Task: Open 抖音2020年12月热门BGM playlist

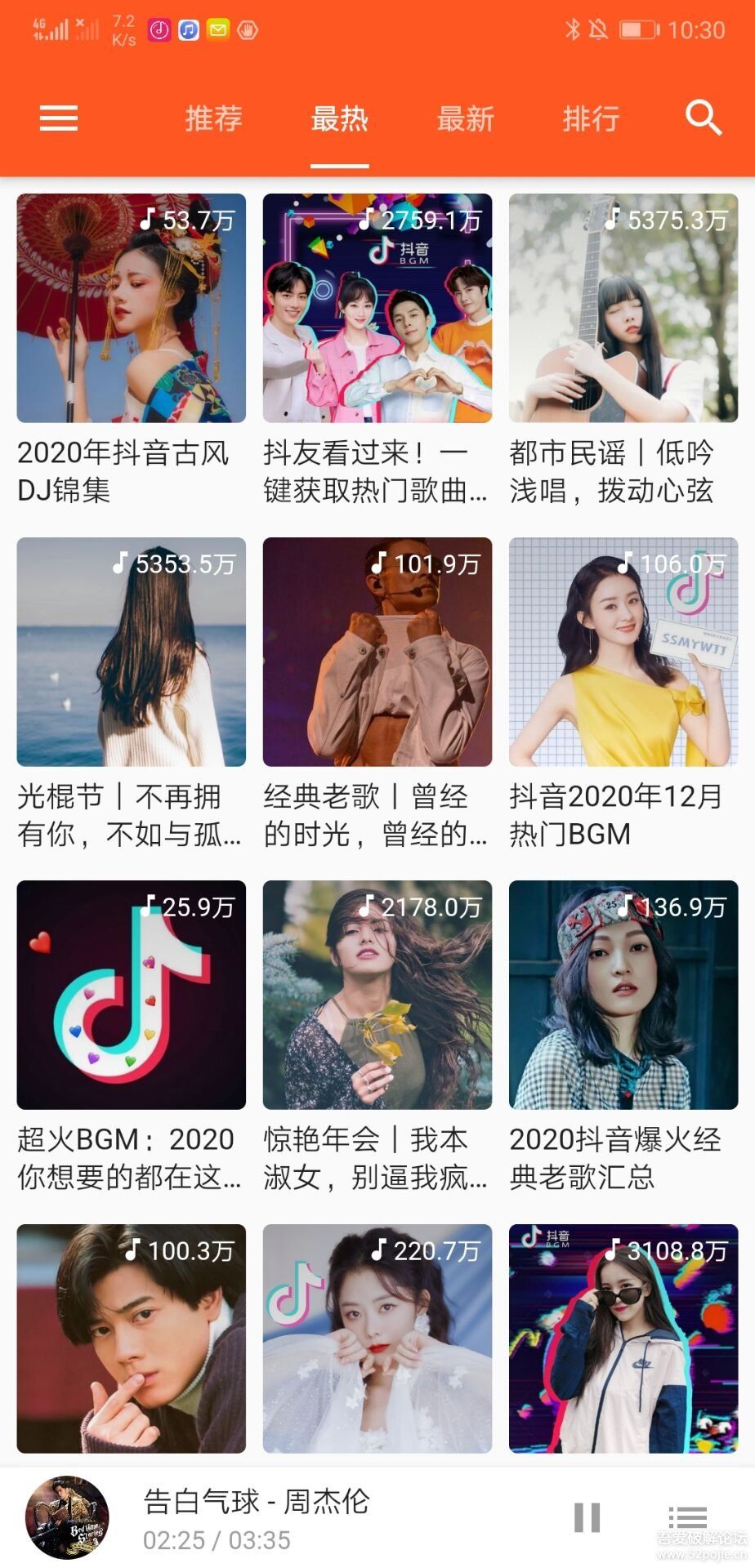Action: (623, 652)
